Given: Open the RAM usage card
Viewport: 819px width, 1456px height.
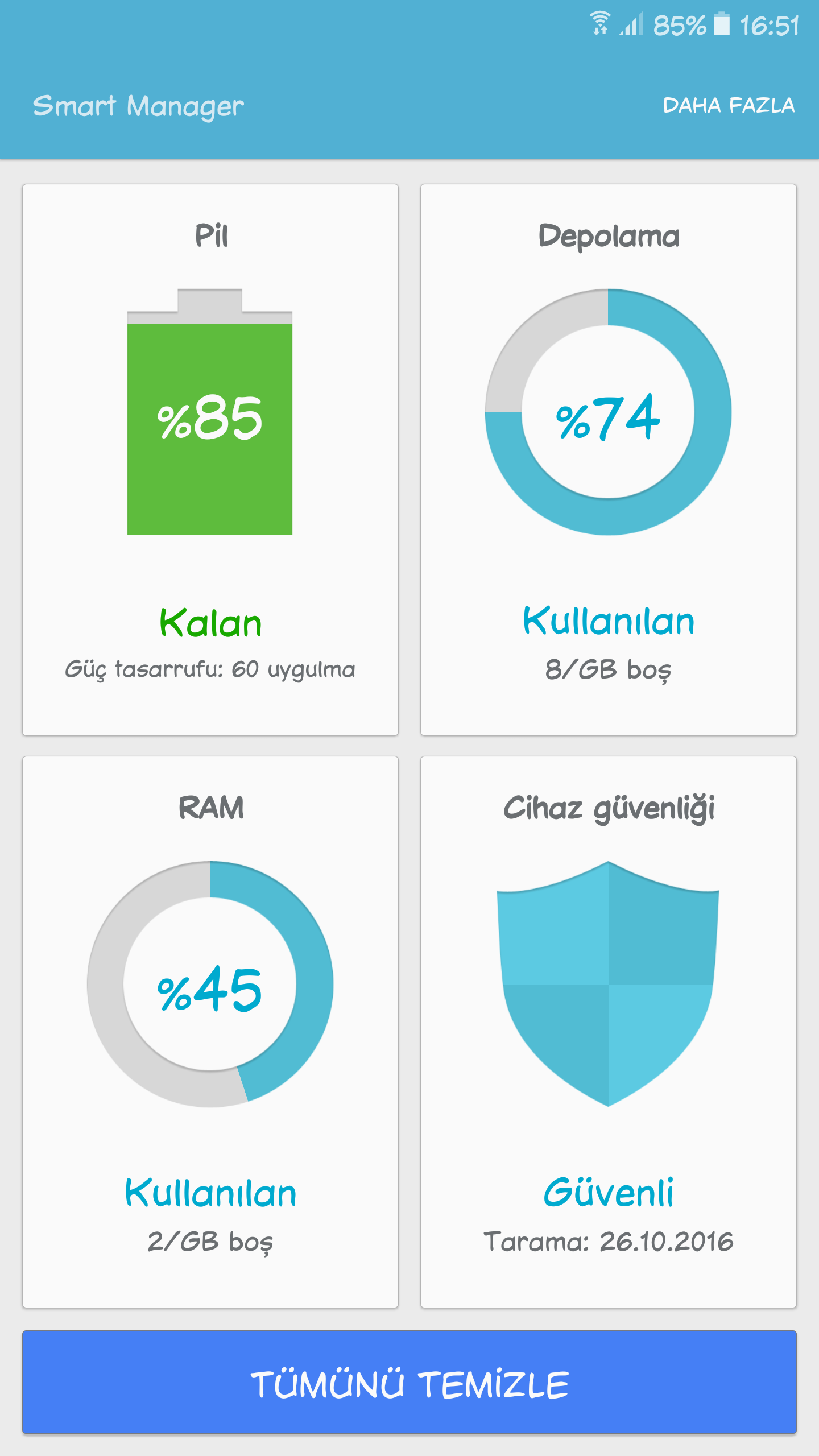Looking at the screenshot, I should coord(210,1032).
